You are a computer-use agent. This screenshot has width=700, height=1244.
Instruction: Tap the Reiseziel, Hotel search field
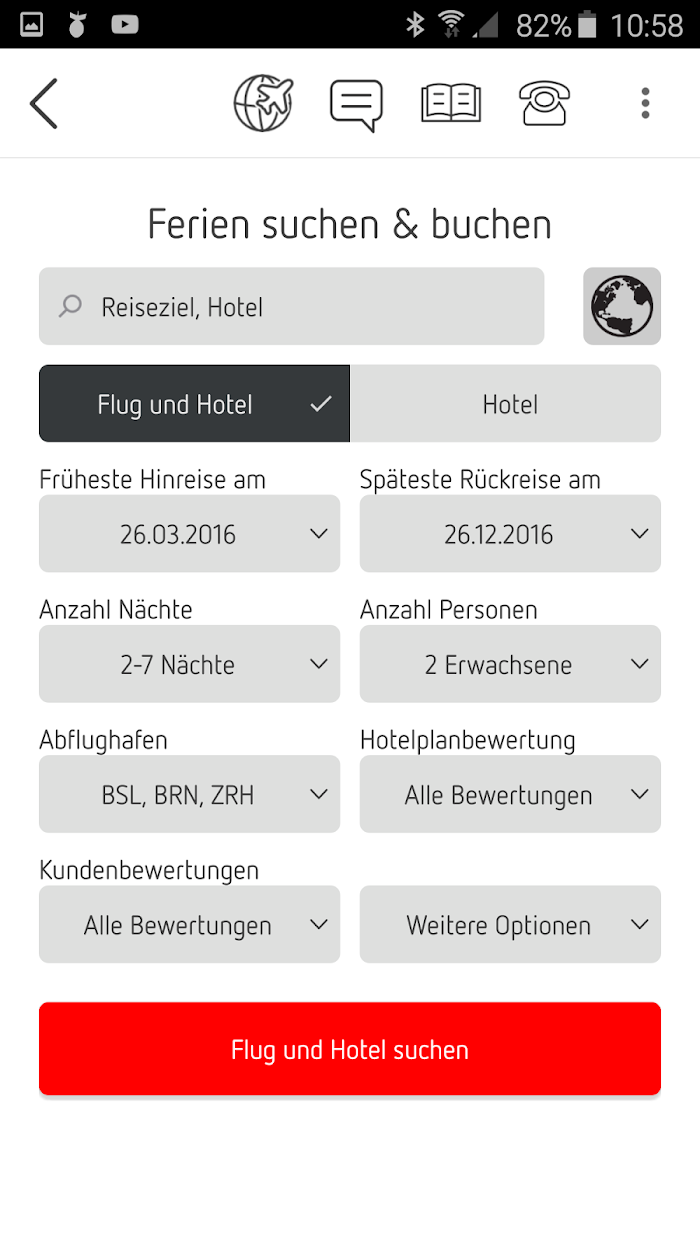[x=292, y=306]
